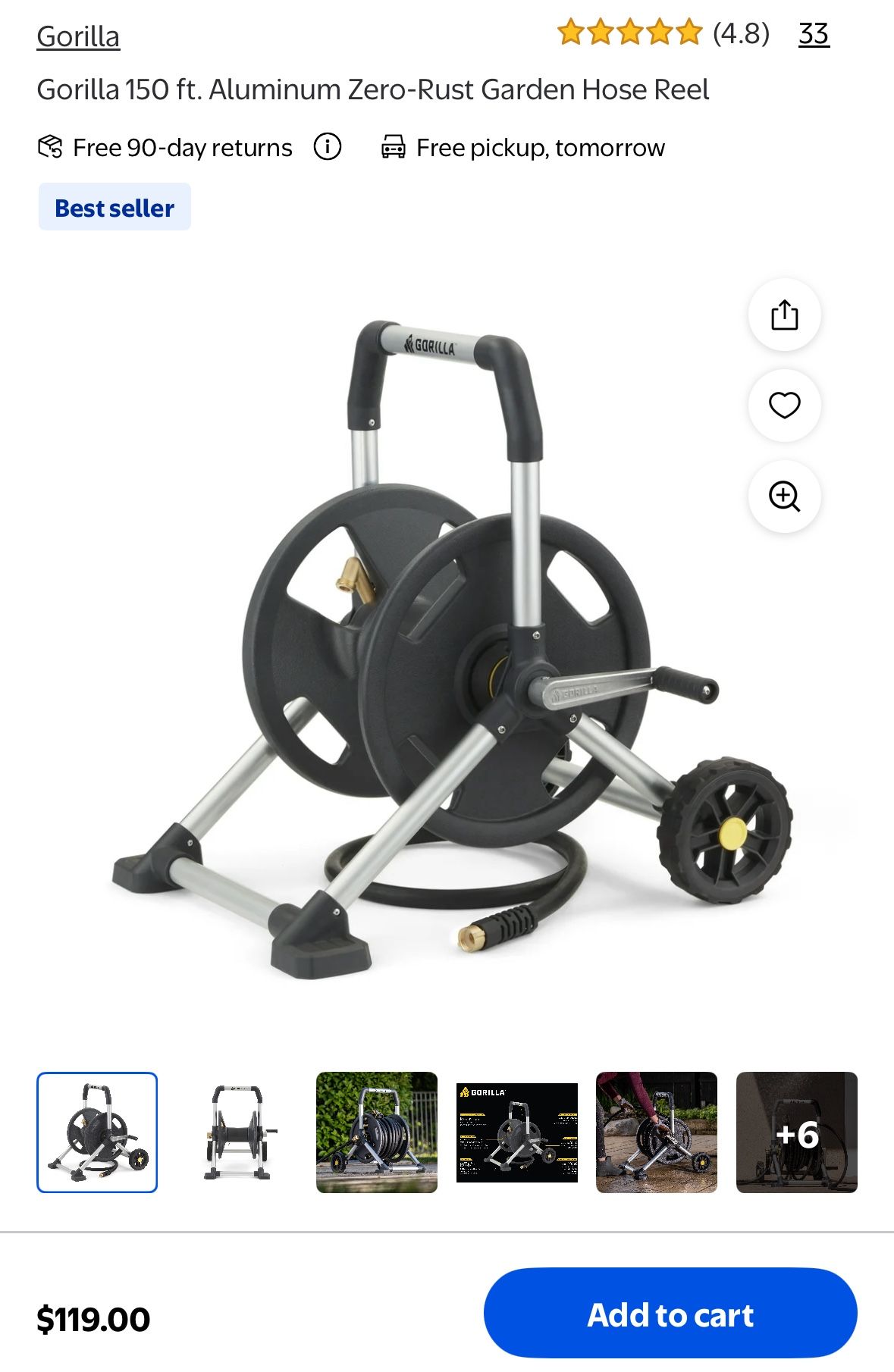Screen dimensions: 894x1372
Task: View the thumbnail with reel on grass
Action: coord(377,1132)
